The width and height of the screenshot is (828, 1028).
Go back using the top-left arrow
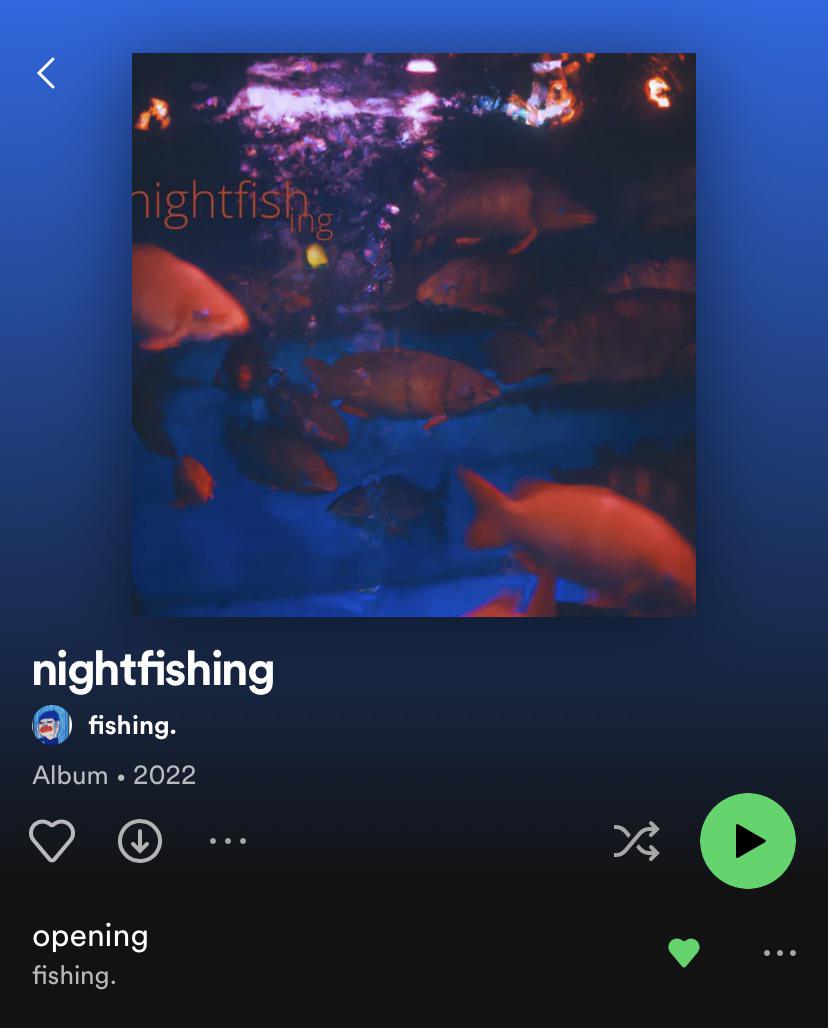46,73
